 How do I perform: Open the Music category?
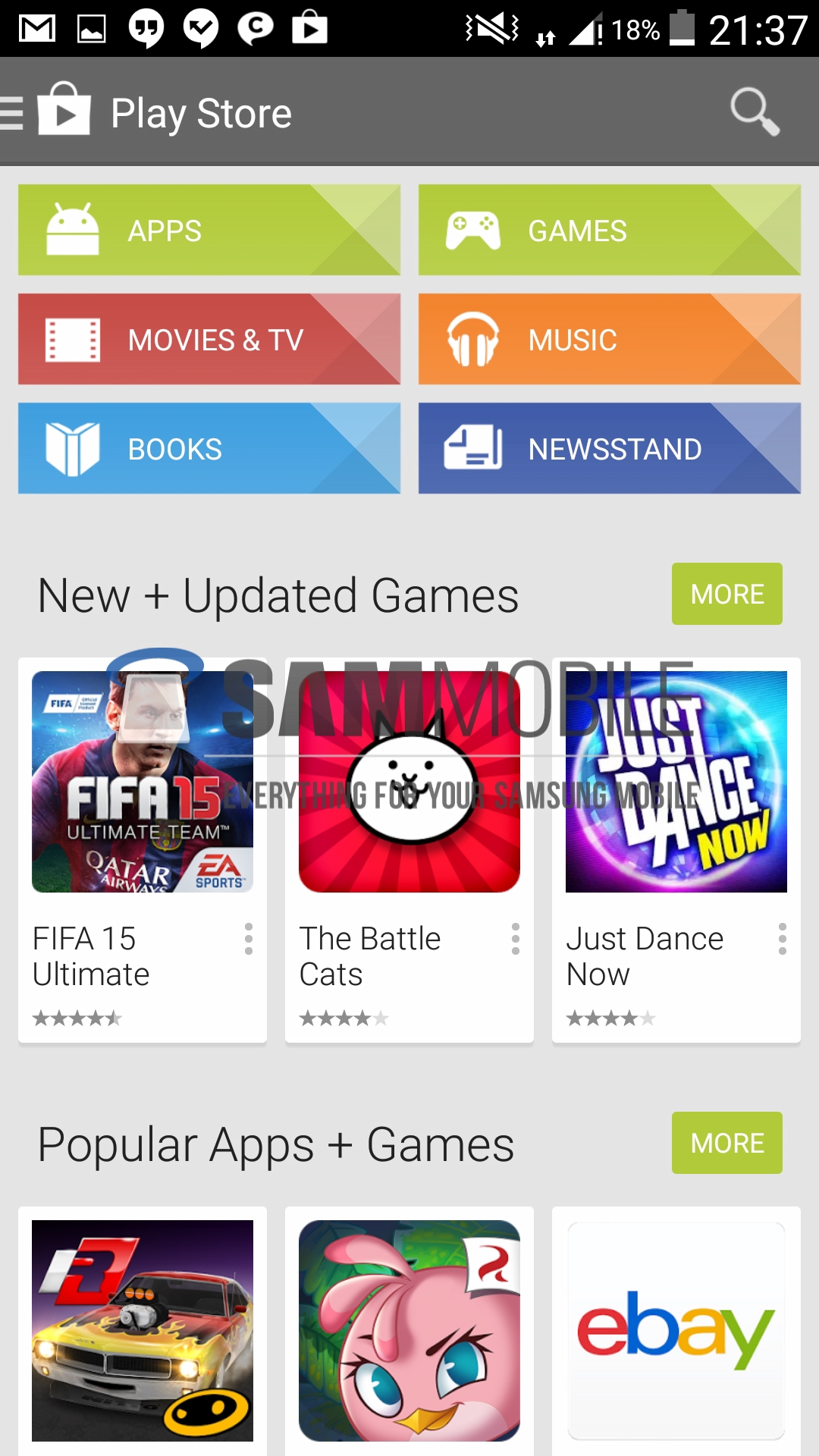[609, 339]
